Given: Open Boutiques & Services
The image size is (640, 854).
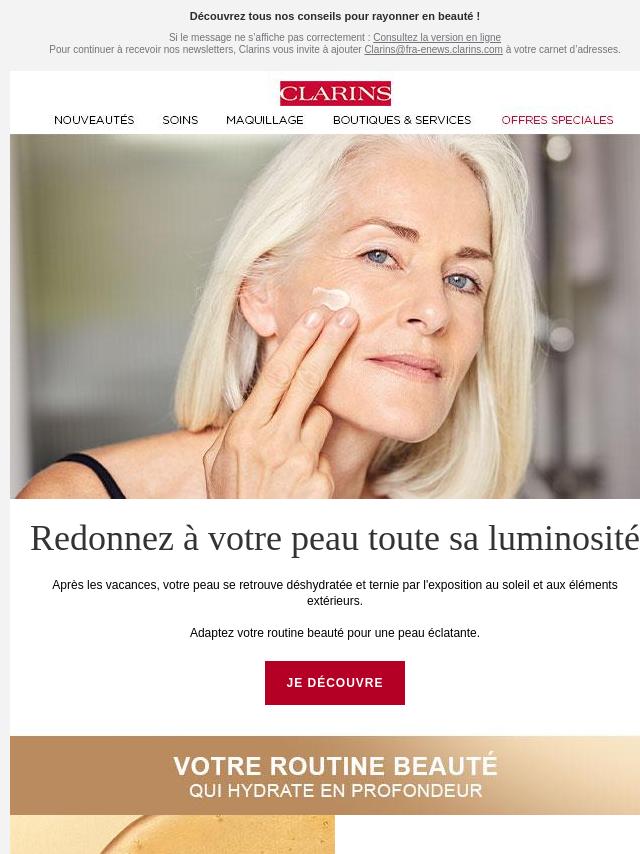Looking at the screenshot, I should click(x=402, y=120).
